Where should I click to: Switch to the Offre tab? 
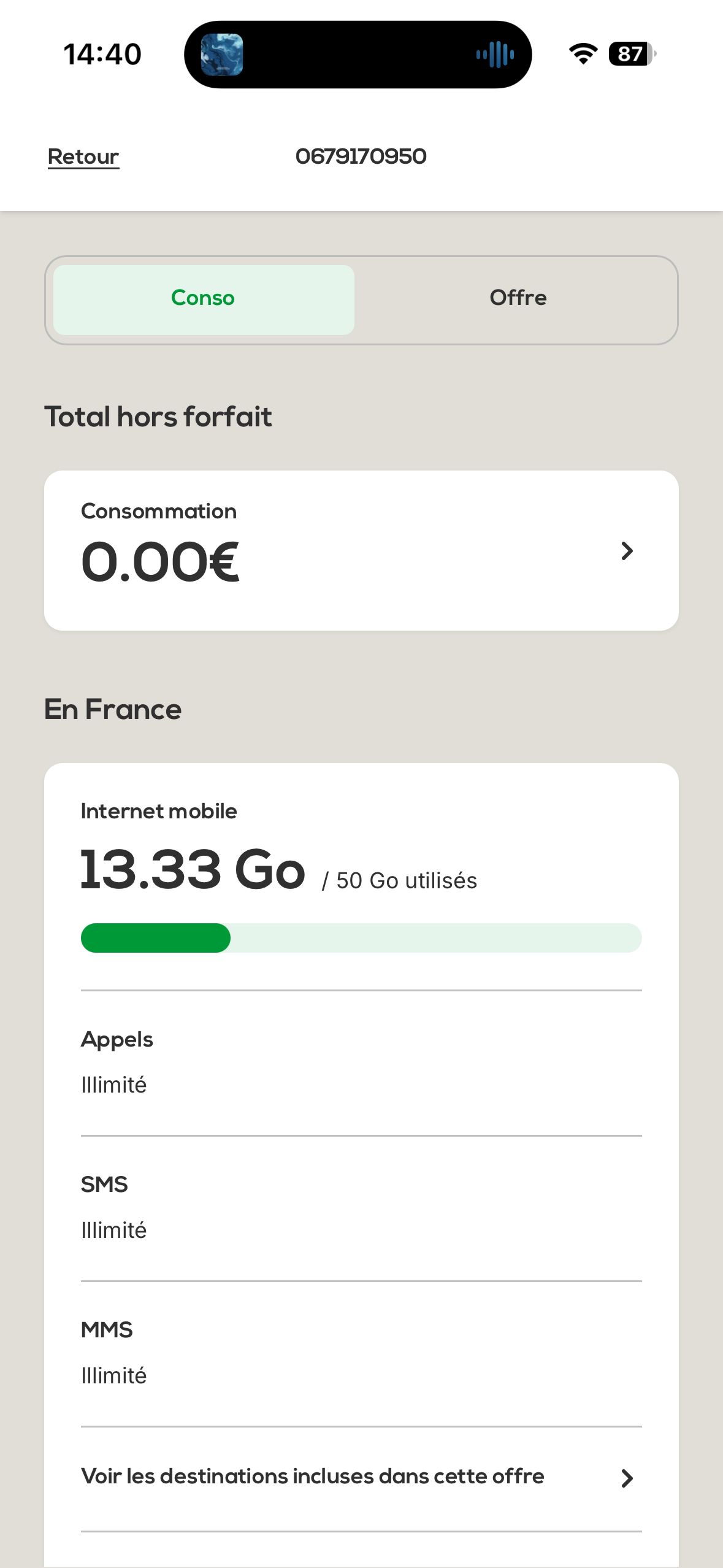518,299
